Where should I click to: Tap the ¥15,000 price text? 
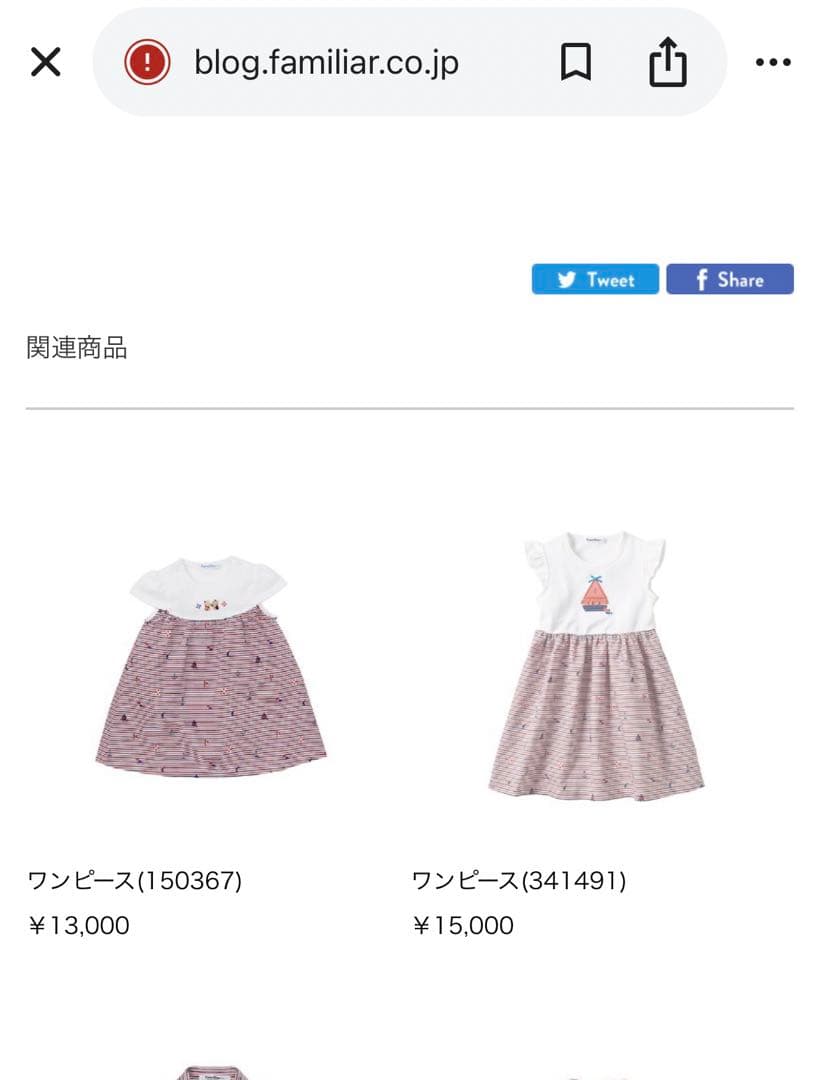click(x=462, y=926)
